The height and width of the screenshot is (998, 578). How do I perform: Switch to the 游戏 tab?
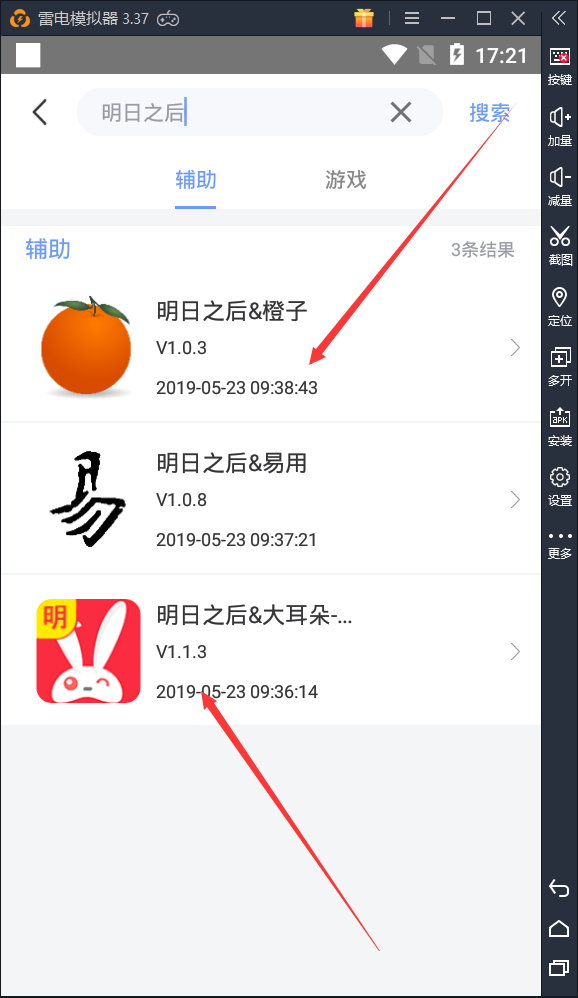[x=346, y=180]
